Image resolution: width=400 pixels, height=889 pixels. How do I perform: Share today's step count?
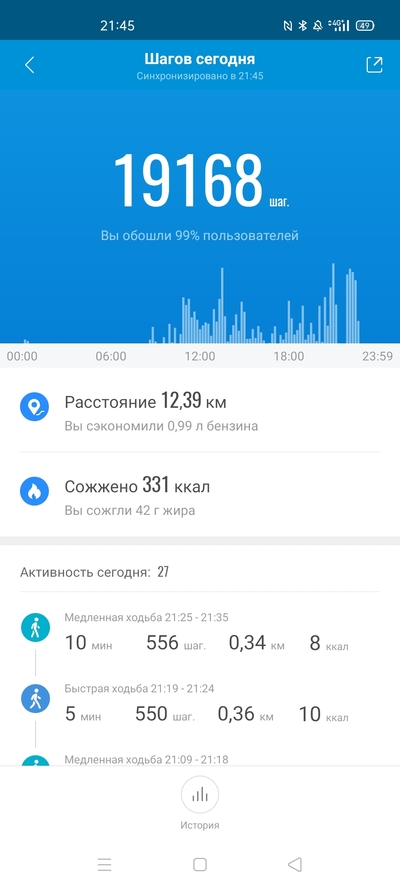(x=375, y=65)
